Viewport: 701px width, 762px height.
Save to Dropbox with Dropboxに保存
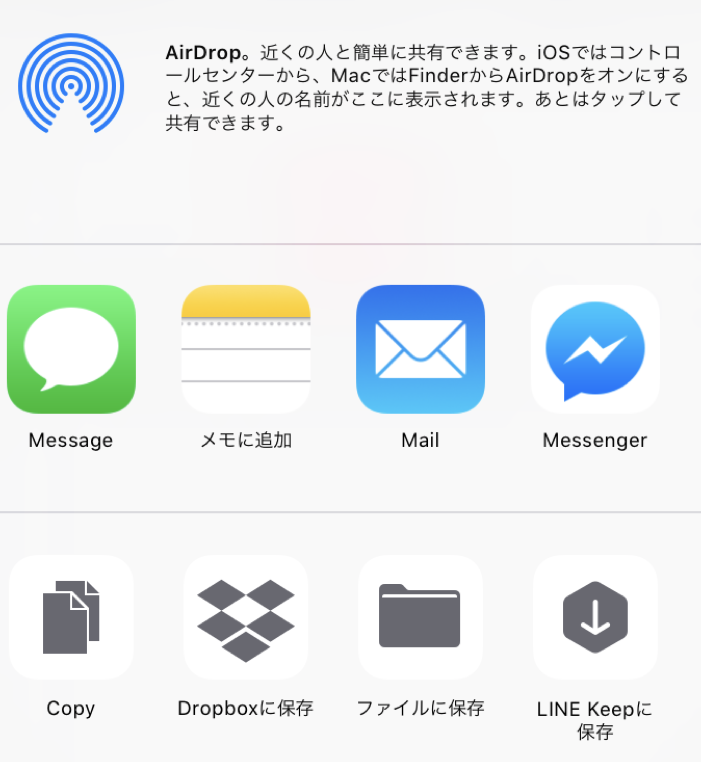(246, 618)
